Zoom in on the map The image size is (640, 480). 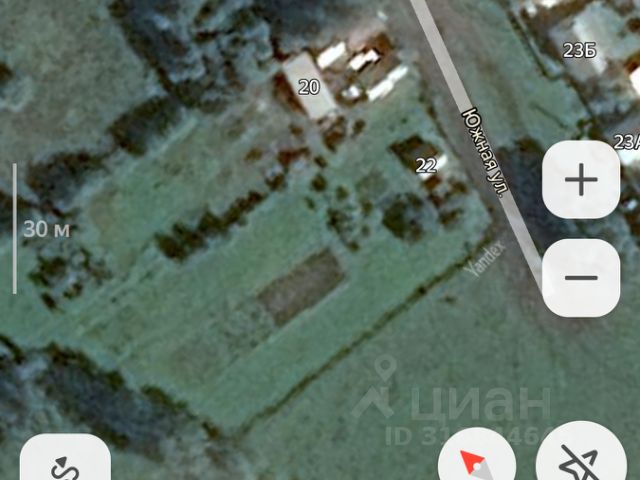pyautogui.click(x=581, y=181)
